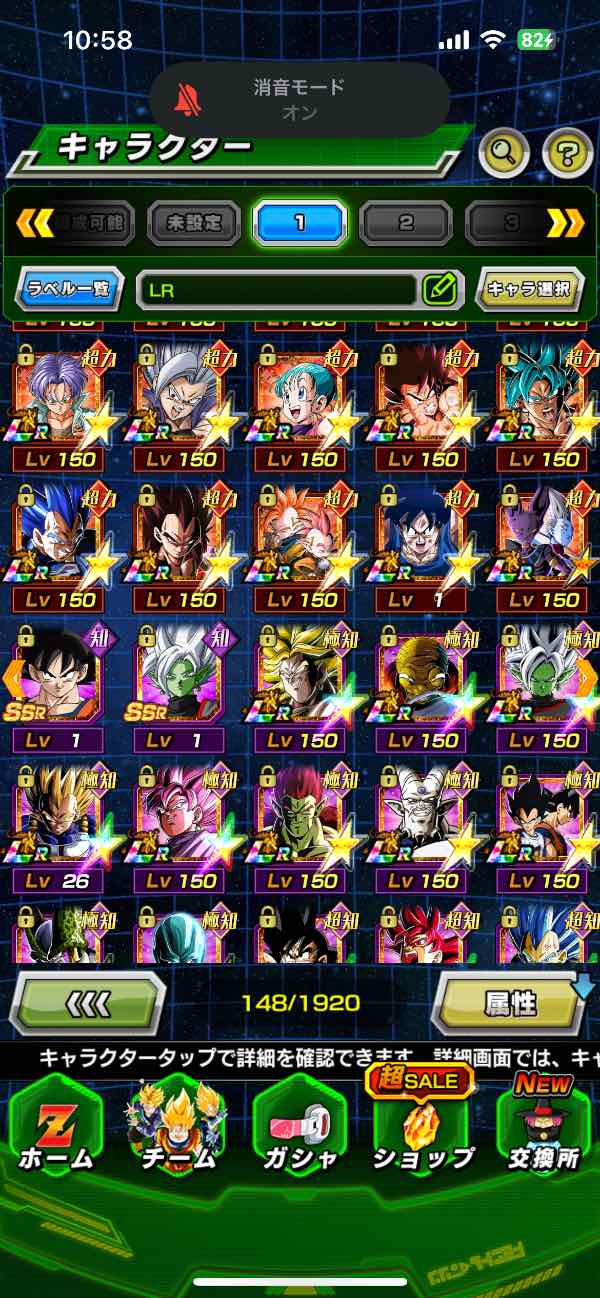Tap the キャラ選択 button

point(529,290)
